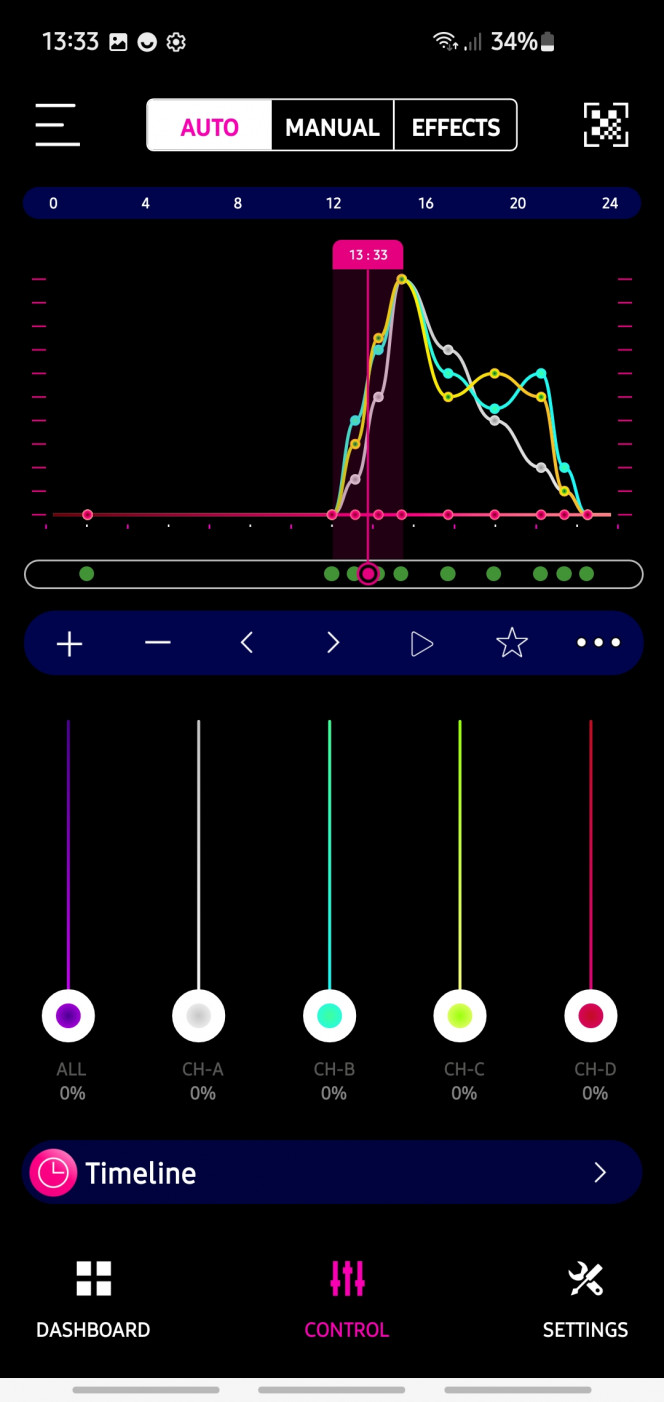Remove the time point with minus

158,643
